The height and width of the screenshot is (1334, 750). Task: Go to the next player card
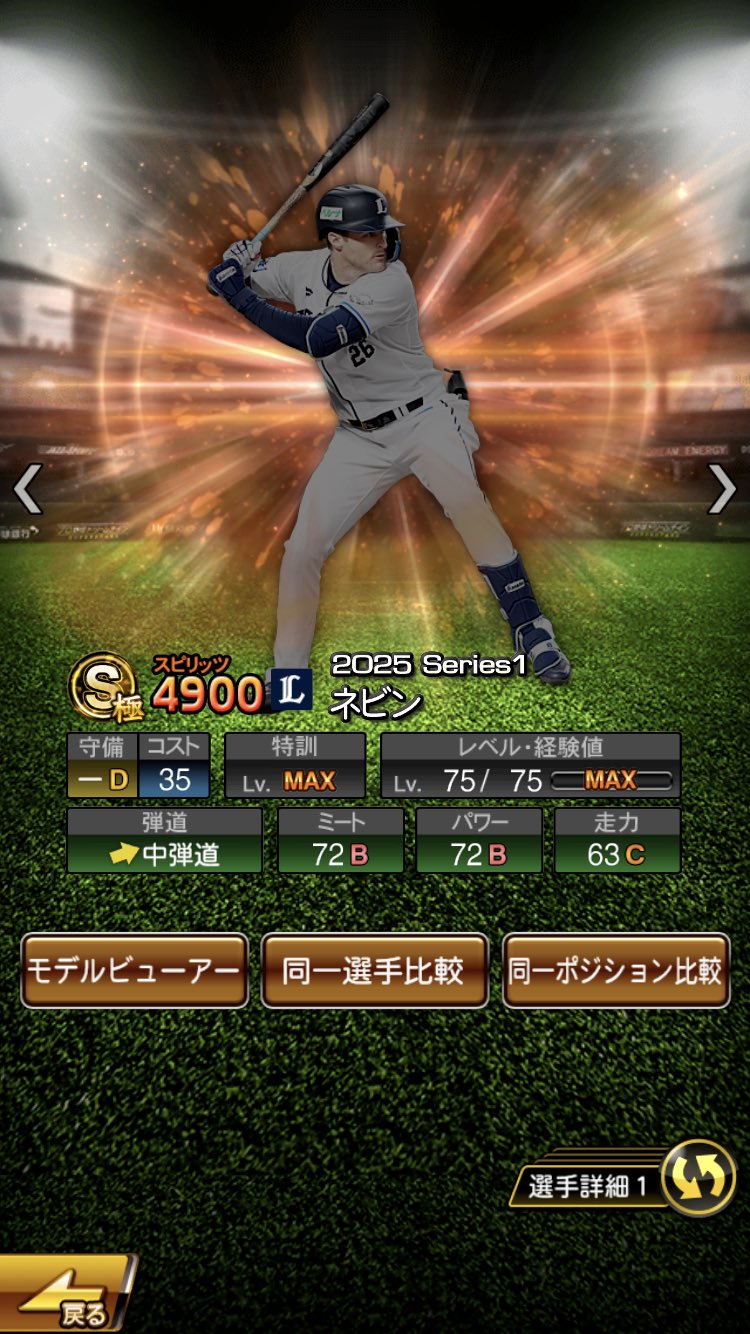click(722, 490)
